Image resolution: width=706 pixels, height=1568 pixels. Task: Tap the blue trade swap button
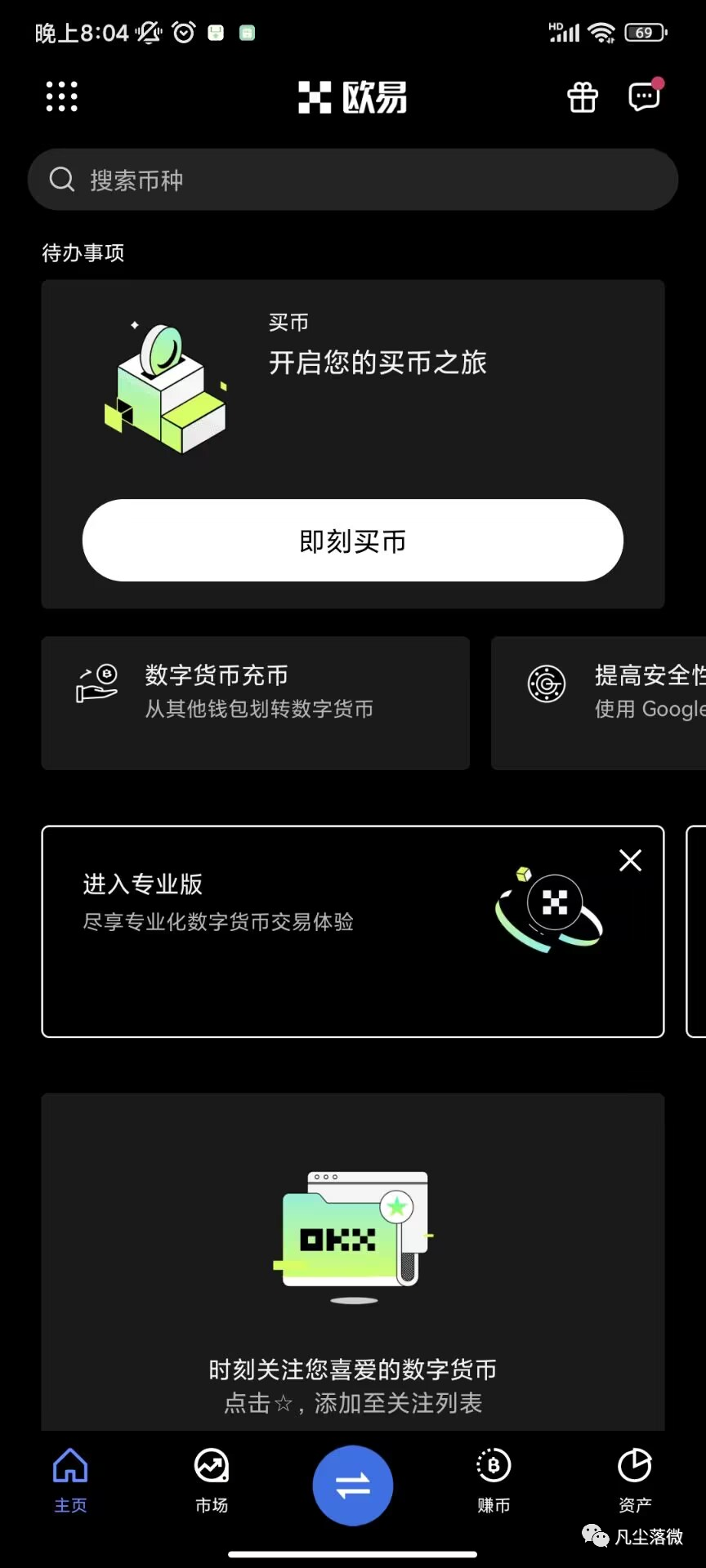[x=353, y=1486]
